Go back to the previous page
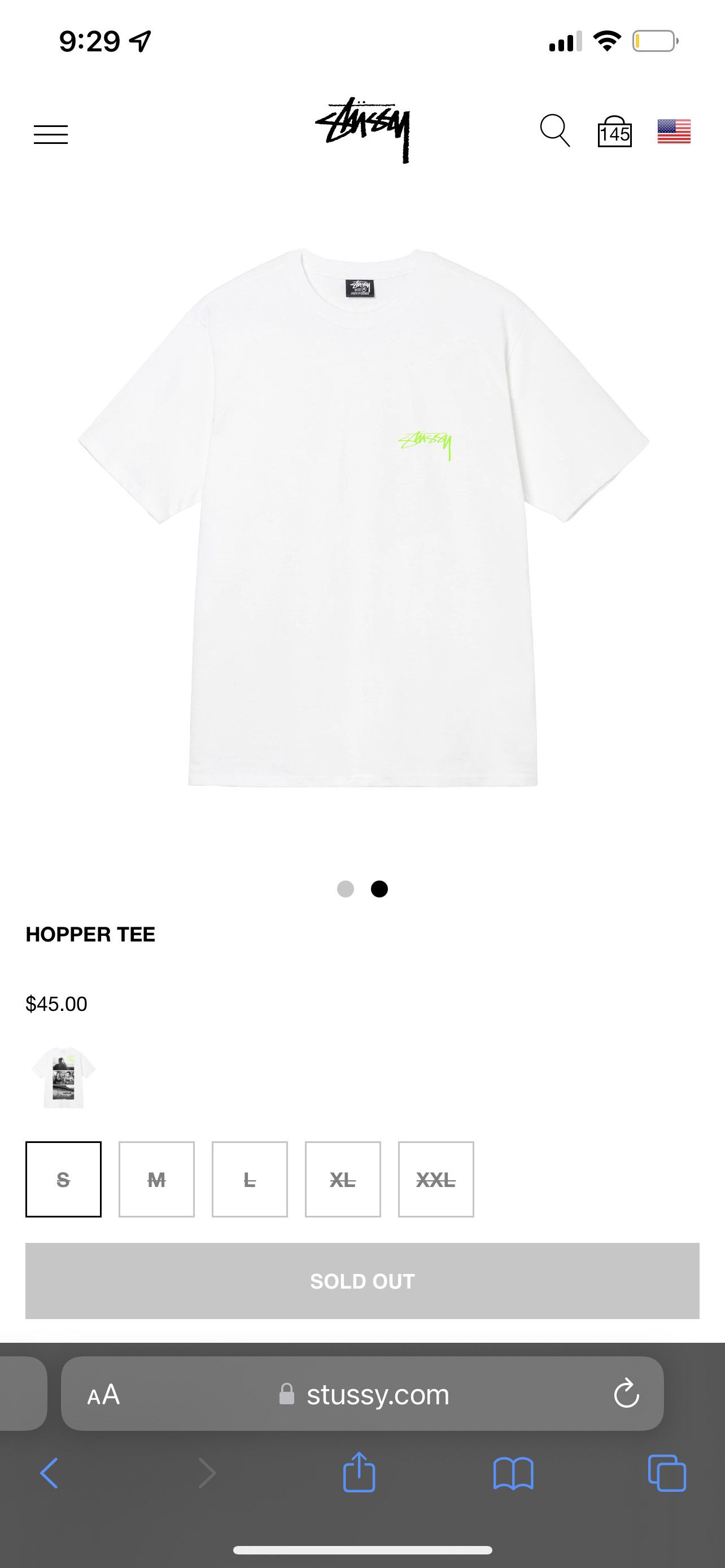The image size is (725, 1568). (x=49, y=1473)
